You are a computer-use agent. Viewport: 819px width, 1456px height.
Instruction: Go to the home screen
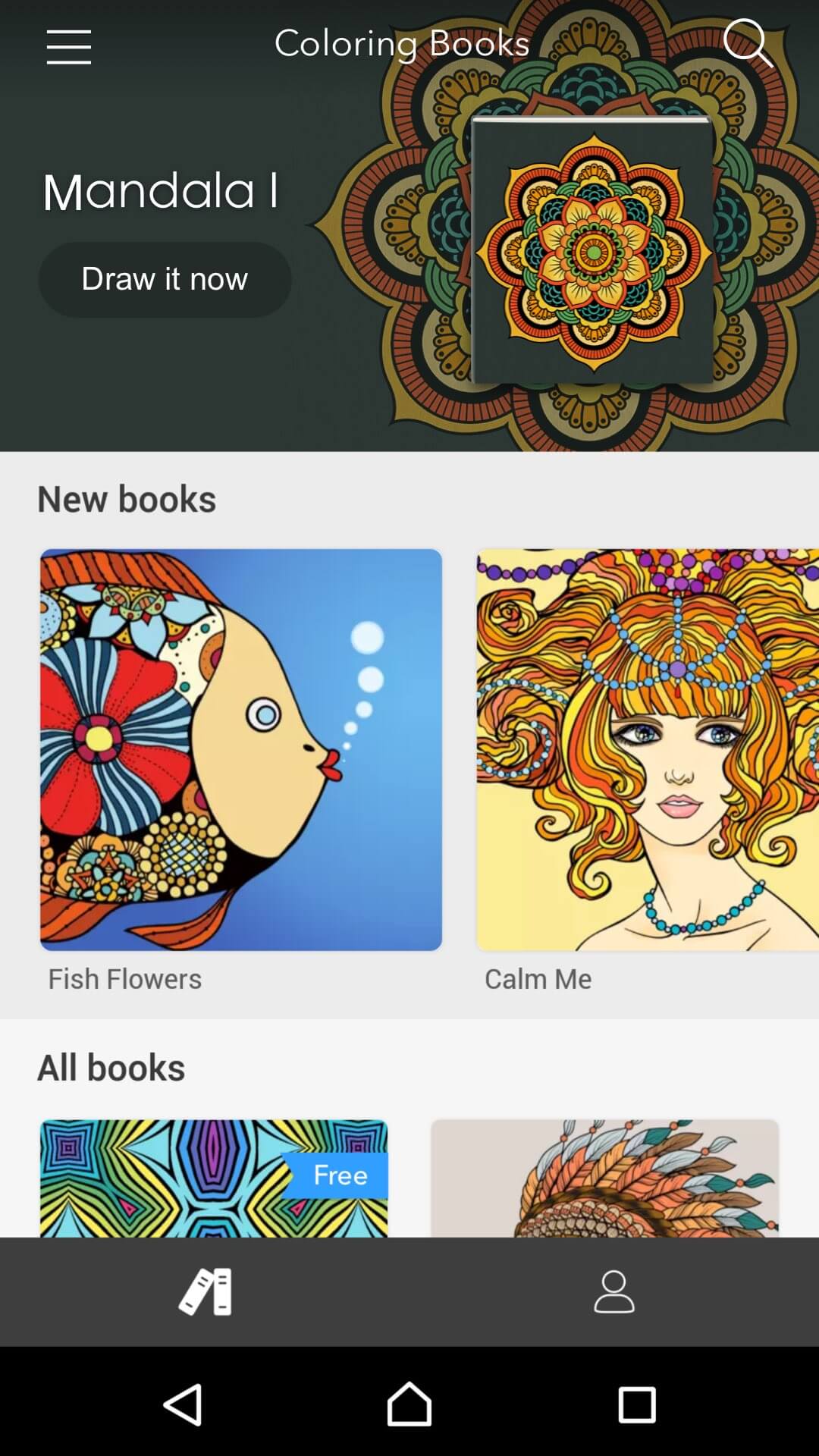coord(409,1404)
